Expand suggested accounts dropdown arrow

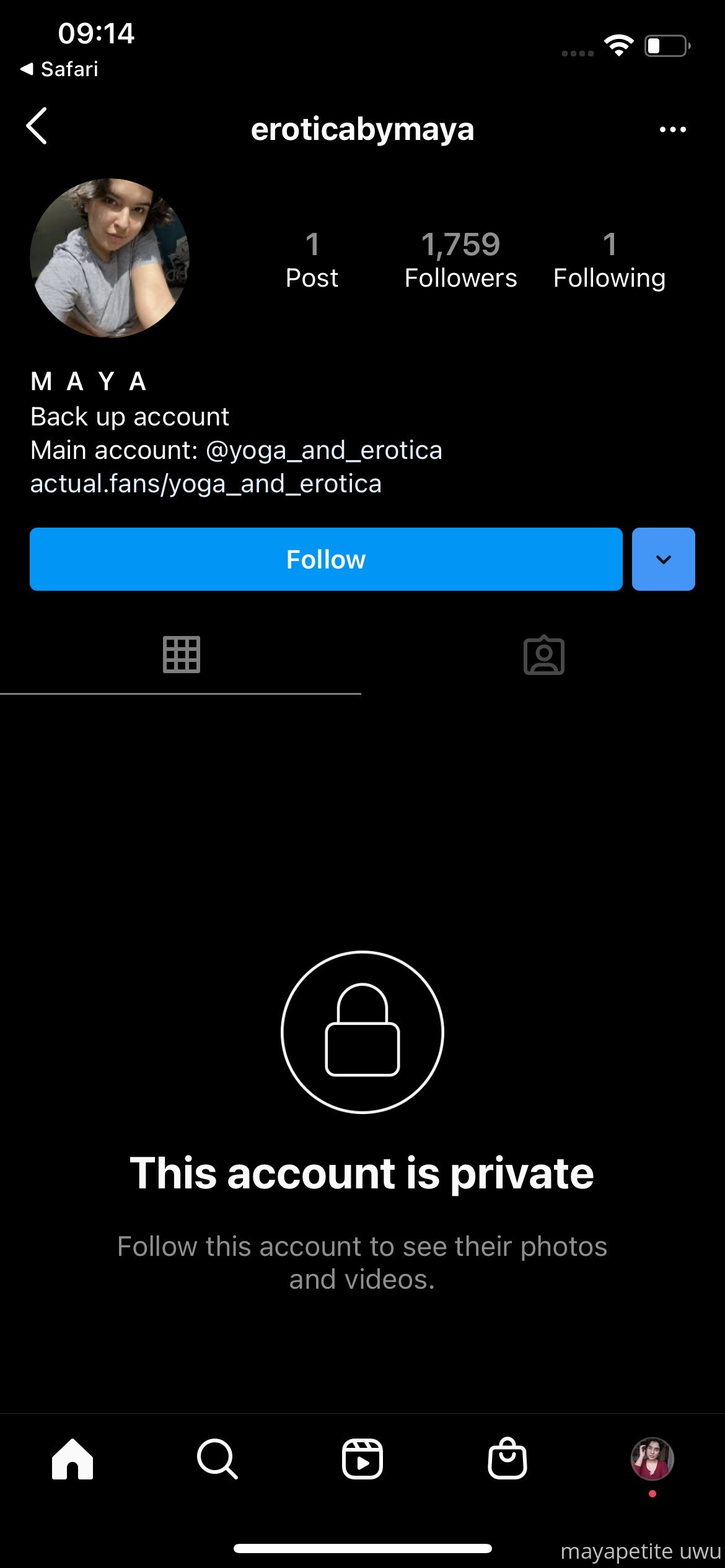663,559
